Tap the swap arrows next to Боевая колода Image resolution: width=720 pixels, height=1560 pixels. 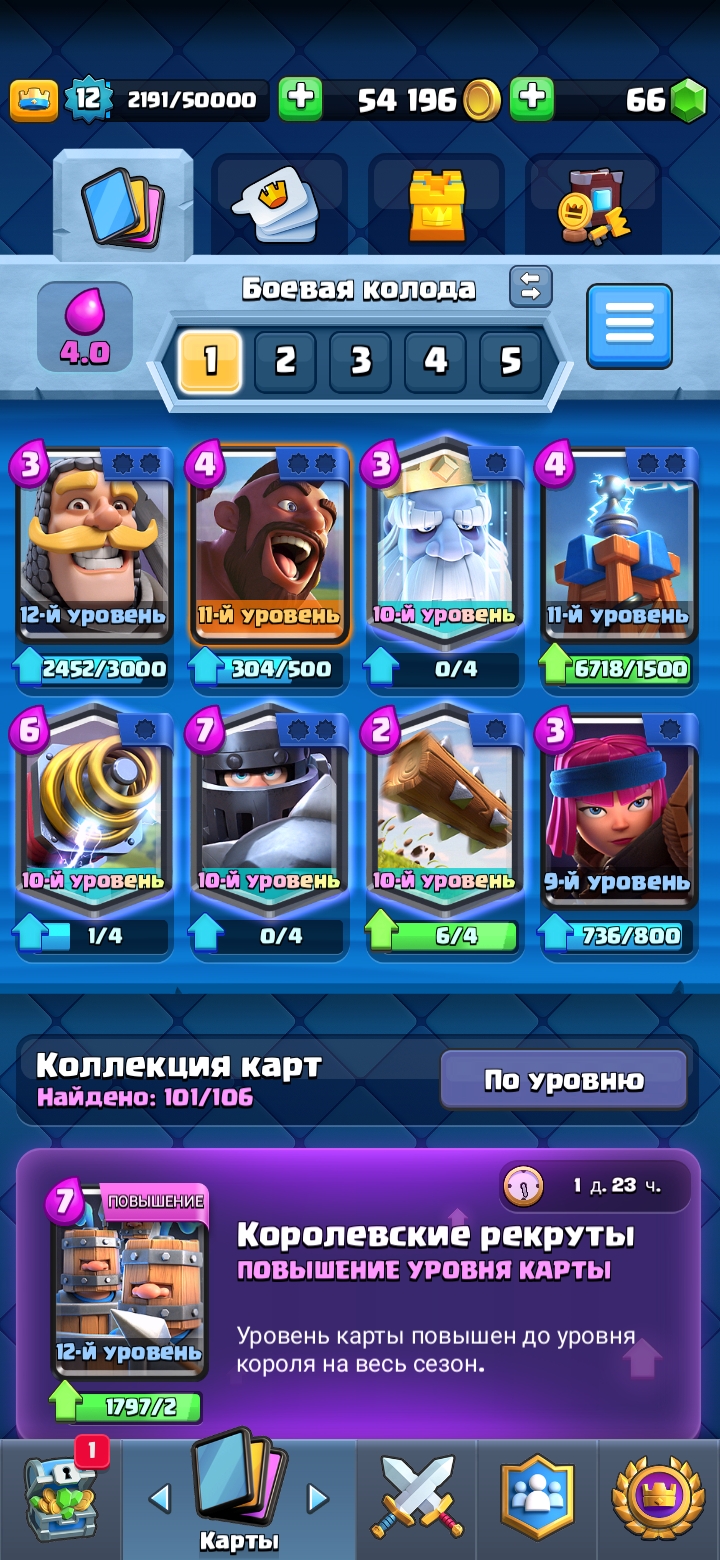click(x=530, y=288)
